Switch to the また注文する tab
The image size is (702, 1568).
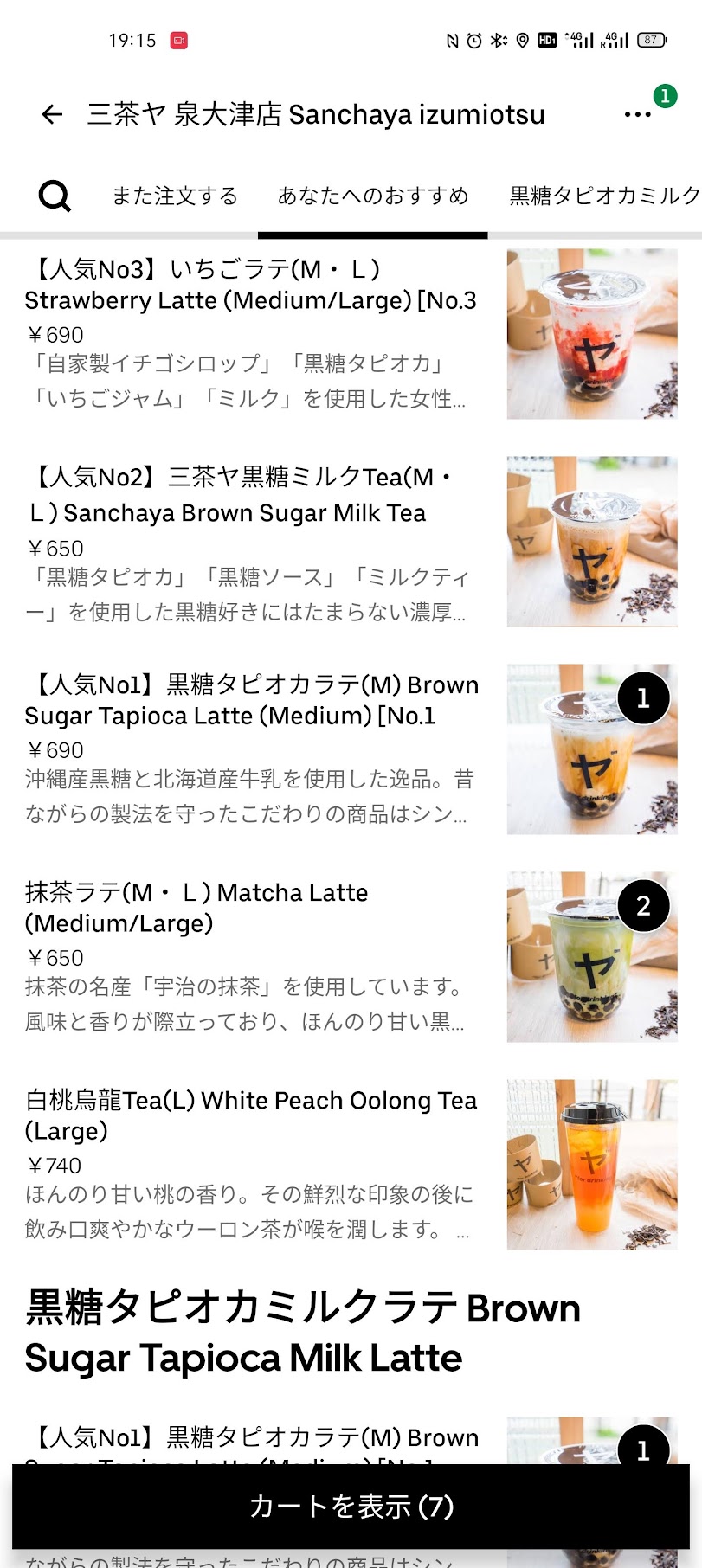pyautogui.click(x=175, y=196)
